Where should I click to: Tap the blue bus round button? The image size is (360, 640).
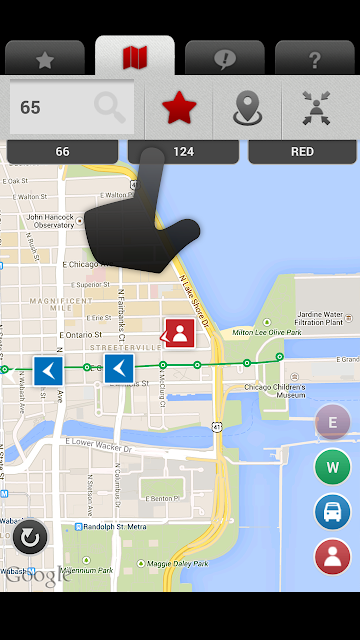pyautogui.click(x=333, y=512)
